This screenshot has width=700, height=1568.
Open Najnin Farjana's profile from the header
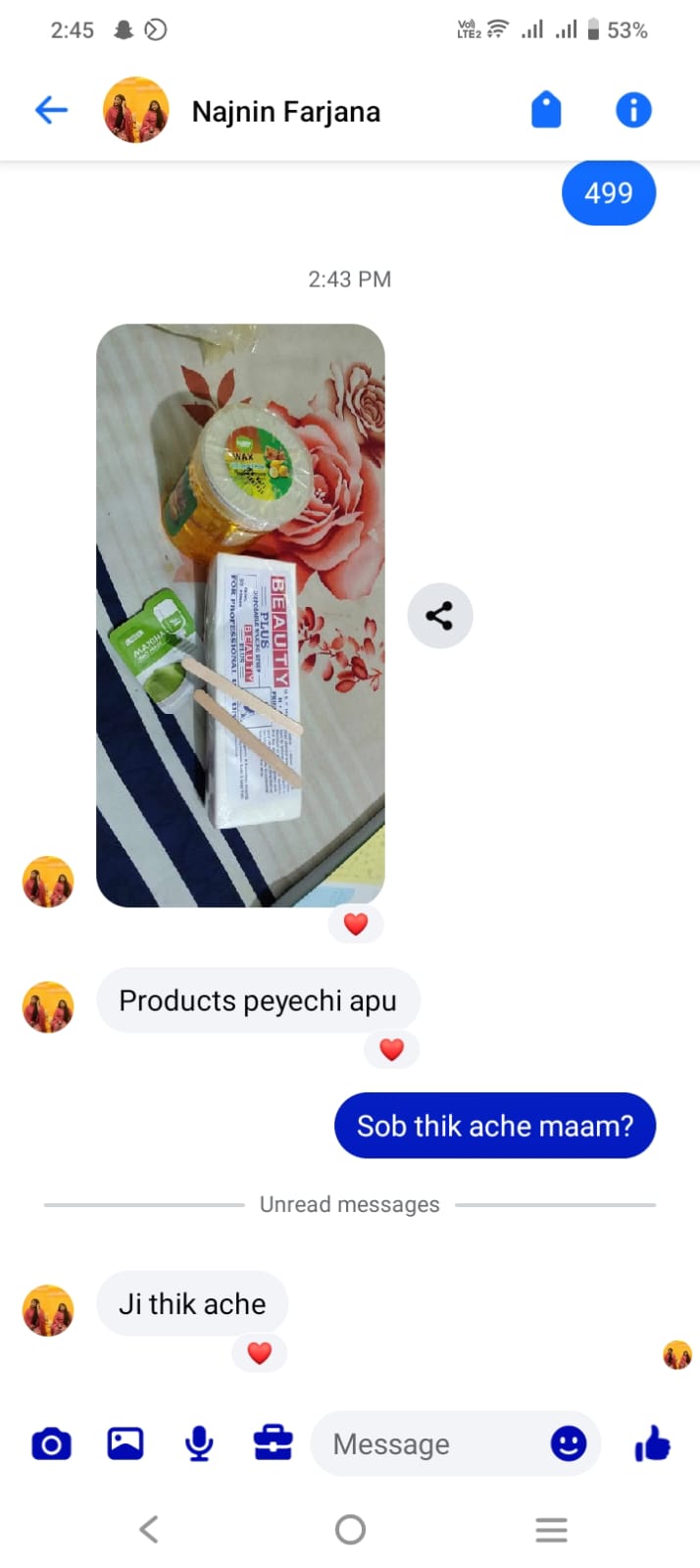285,112
